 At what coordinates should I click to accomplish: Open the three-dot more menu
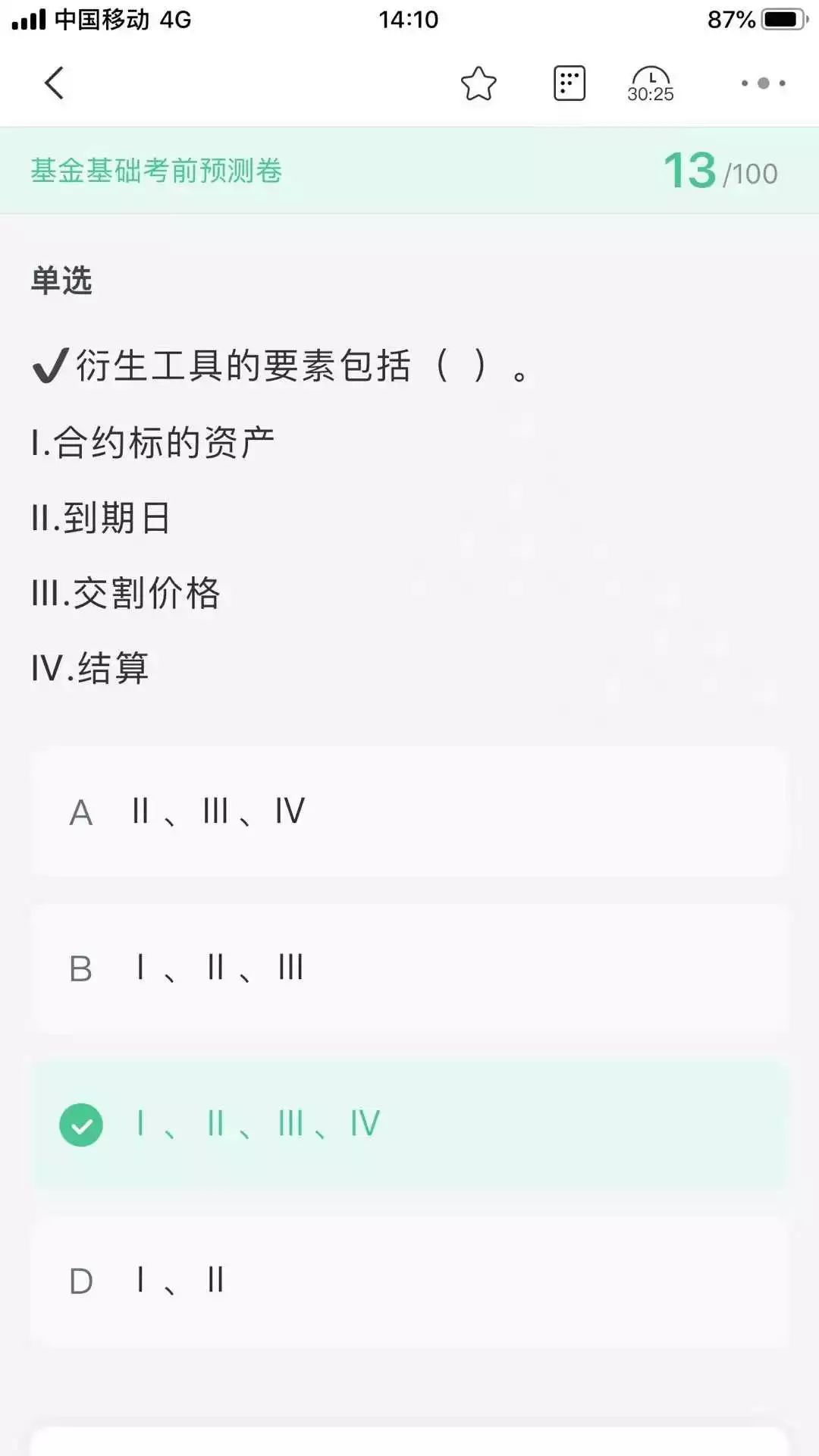[763, 83]
